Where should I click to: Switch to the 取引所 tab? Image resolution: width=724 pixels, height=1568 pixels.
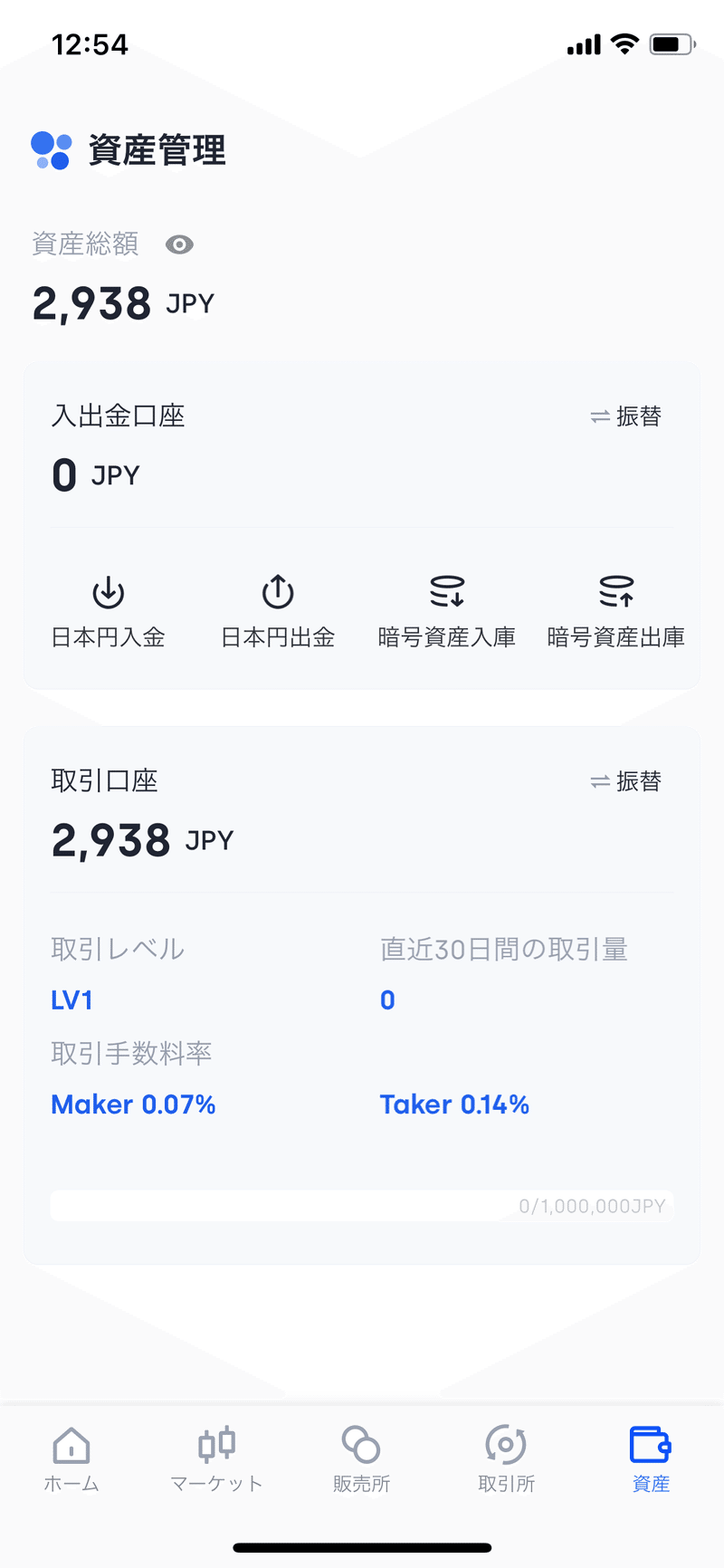point(506,1459)
